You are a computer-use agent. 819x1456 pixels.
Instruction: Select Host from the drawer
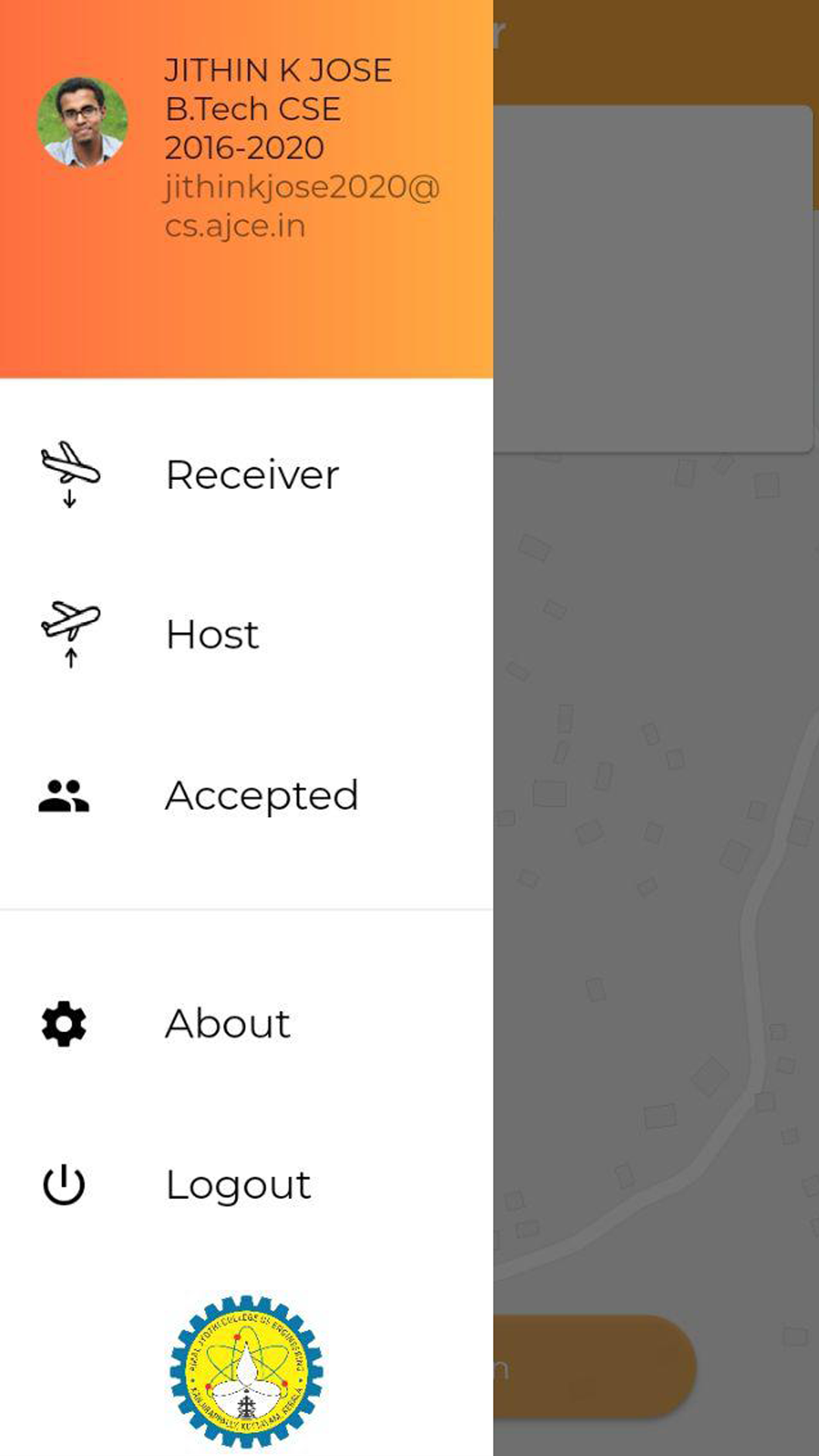pyautogui.click(x=246, y=635)
